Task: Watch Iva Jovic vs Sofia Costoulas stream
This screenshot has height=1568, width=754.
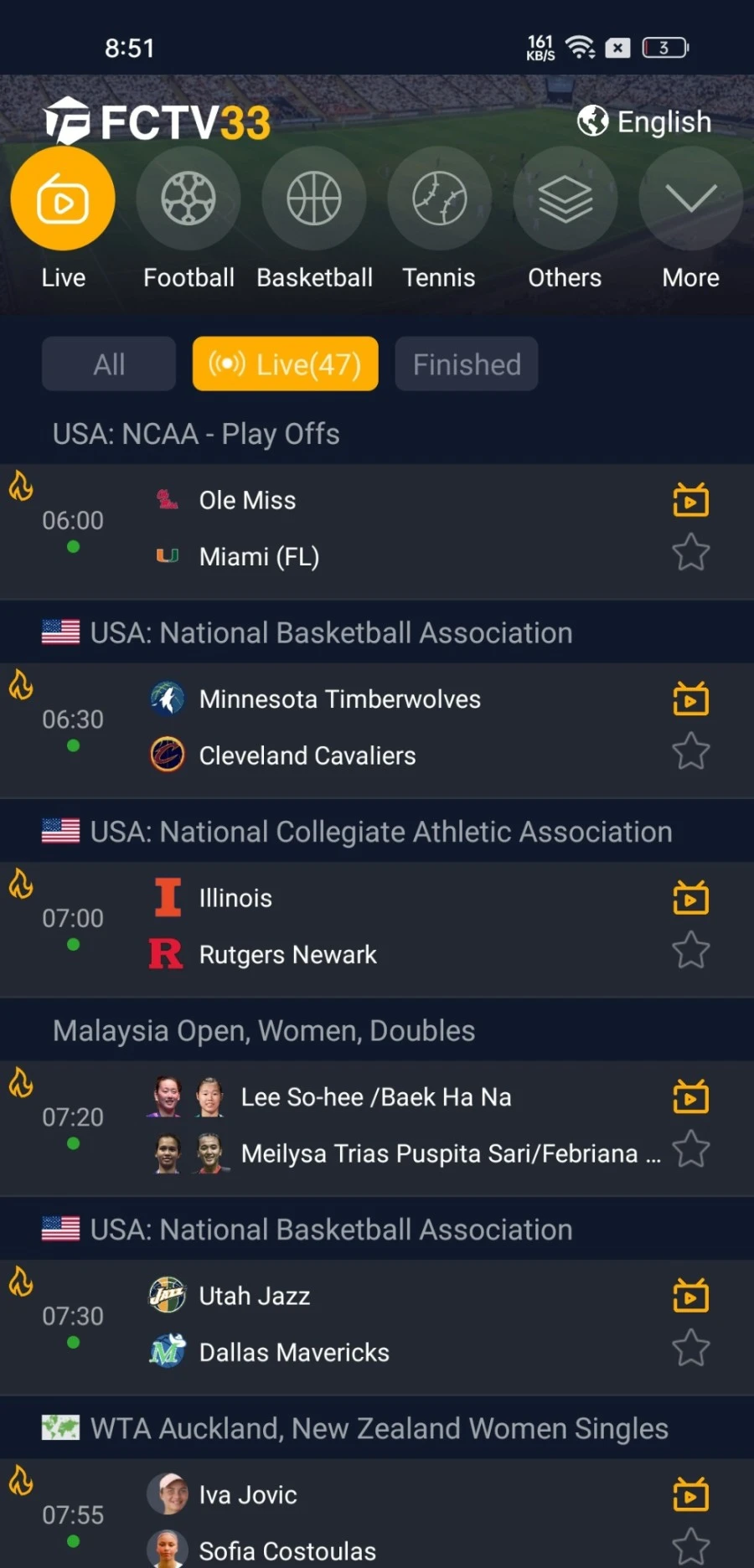Action: pyautogui.click(x=691, y=1494)
